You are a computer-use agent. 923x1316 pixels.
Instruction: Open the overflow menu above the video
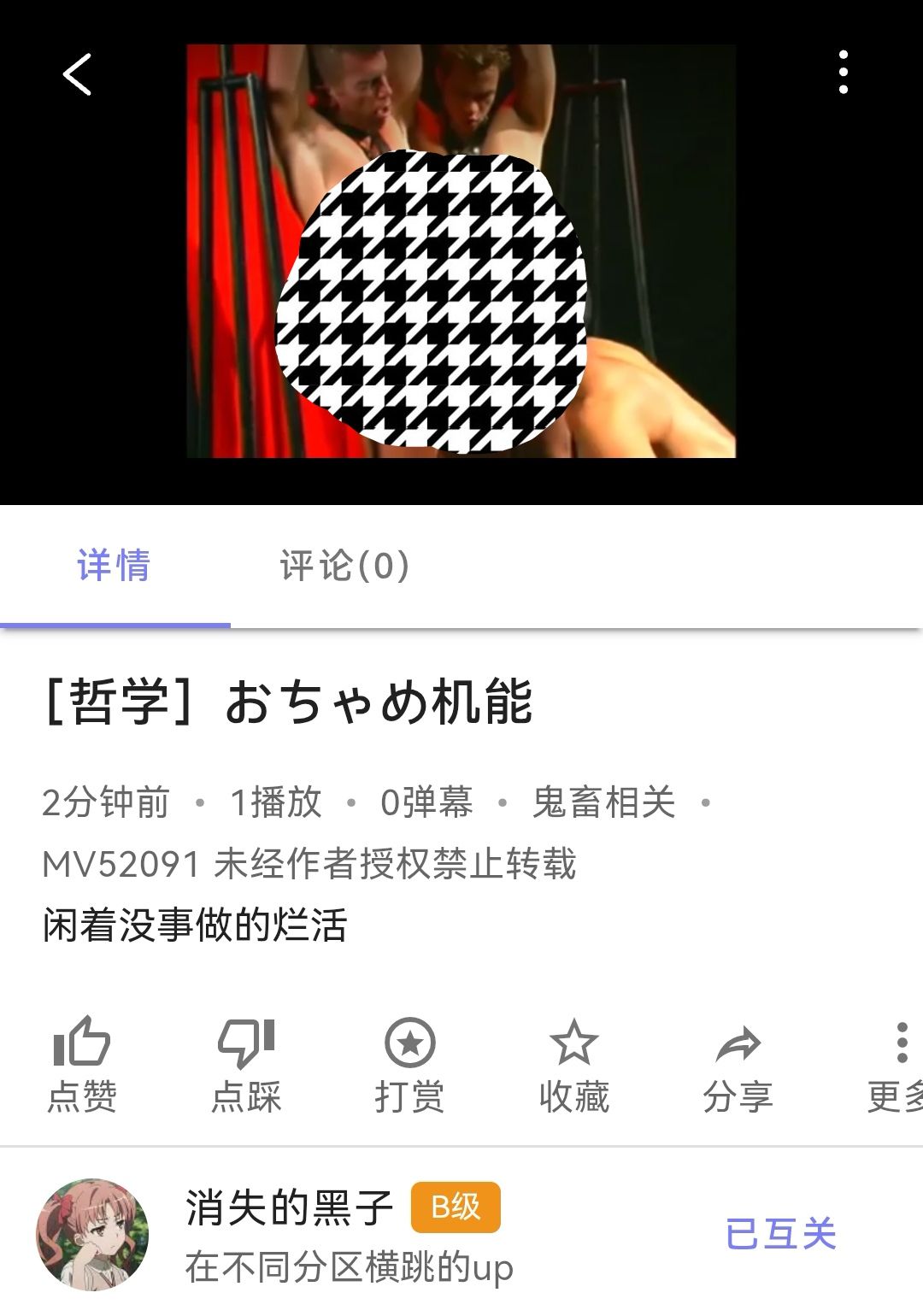[843, 72]
